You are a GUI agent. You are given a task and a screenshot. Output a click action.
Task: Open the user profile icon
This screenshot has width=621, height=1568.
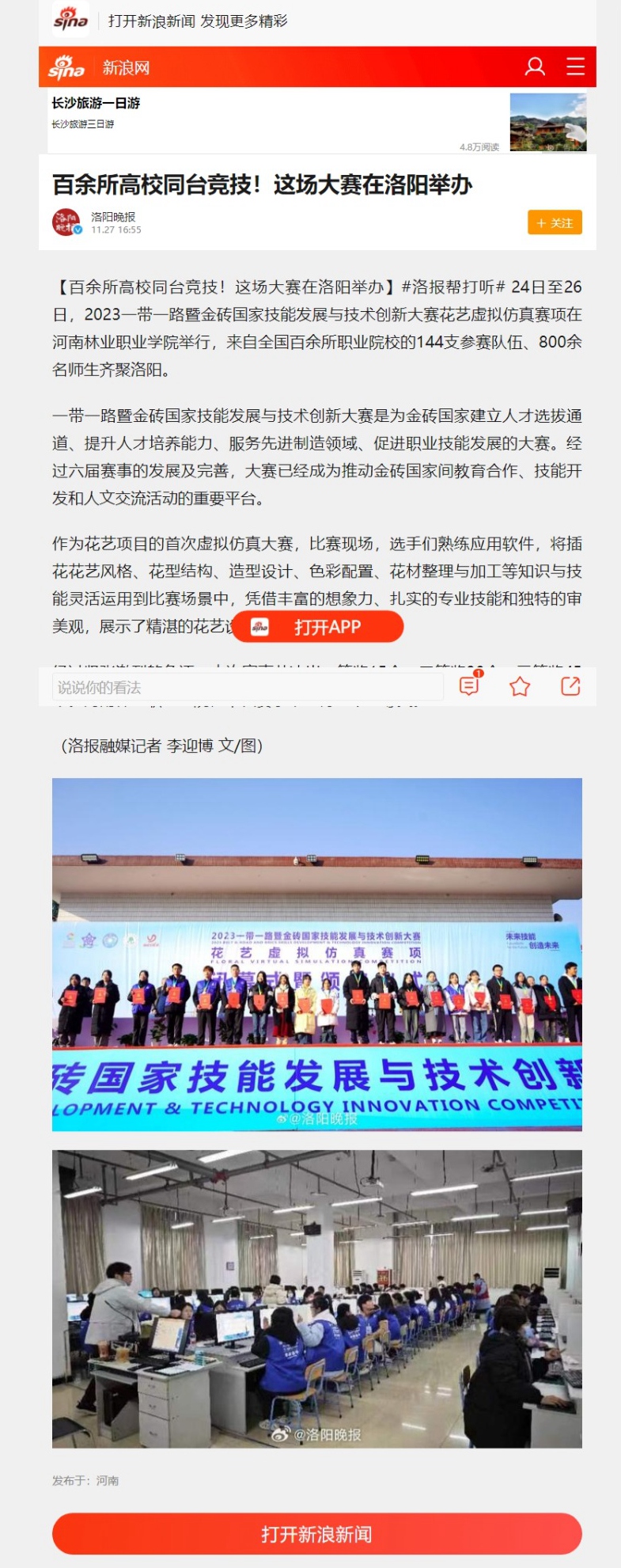click(535, 66)
